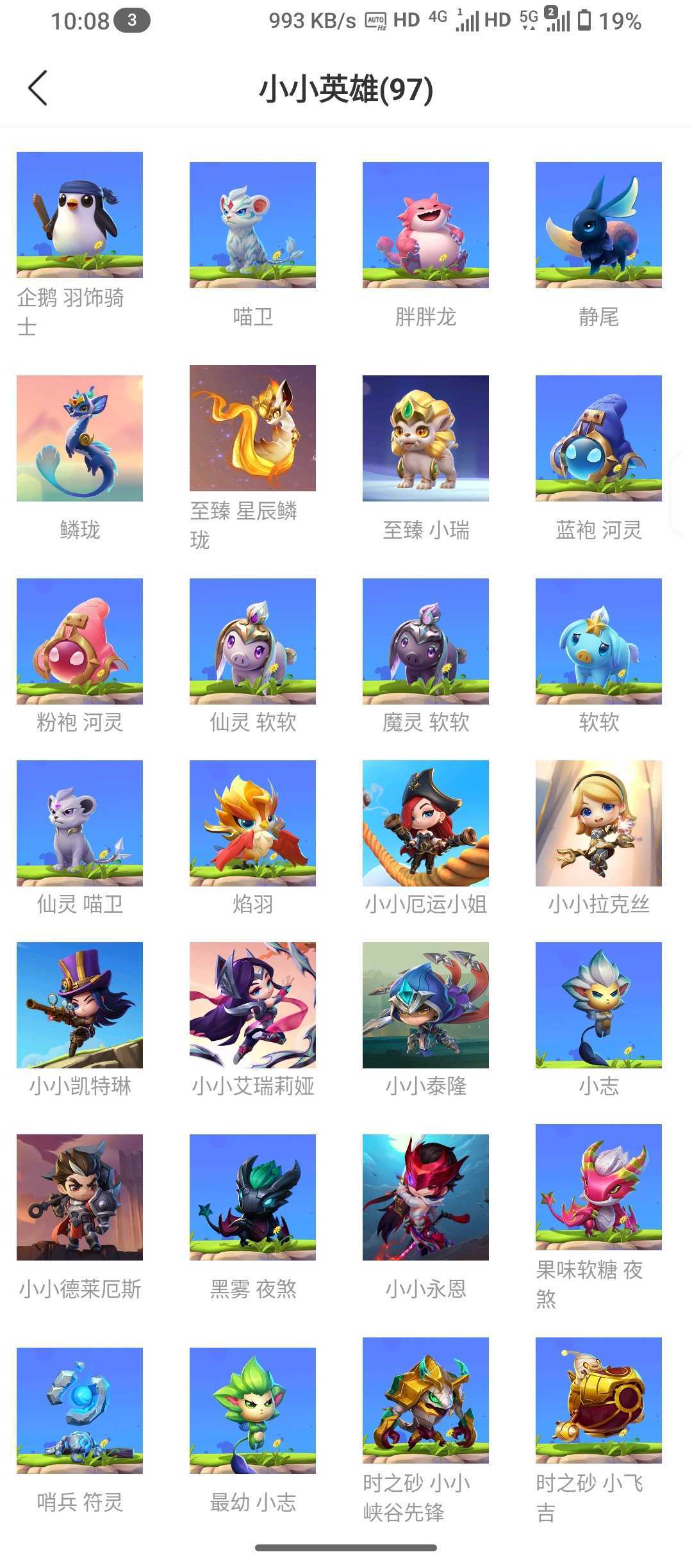Open the 焰羽 phoenix tile

tap(252, 824)
